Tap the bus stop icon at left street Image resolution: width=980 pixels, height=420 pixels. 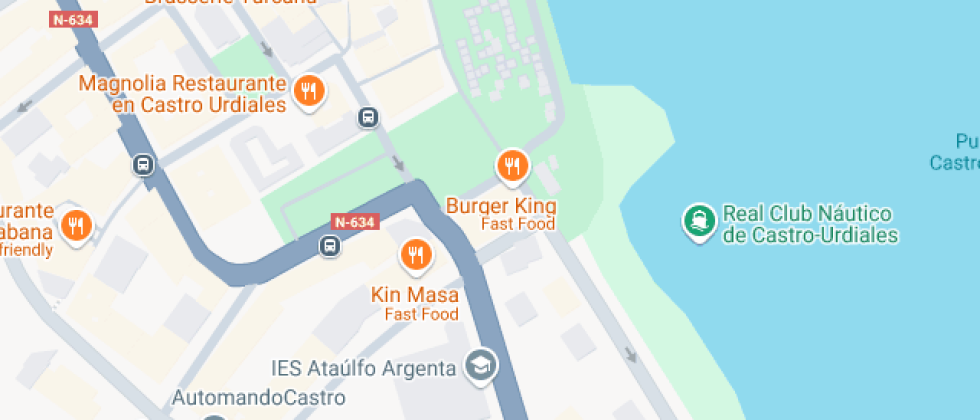coord(143,164)
